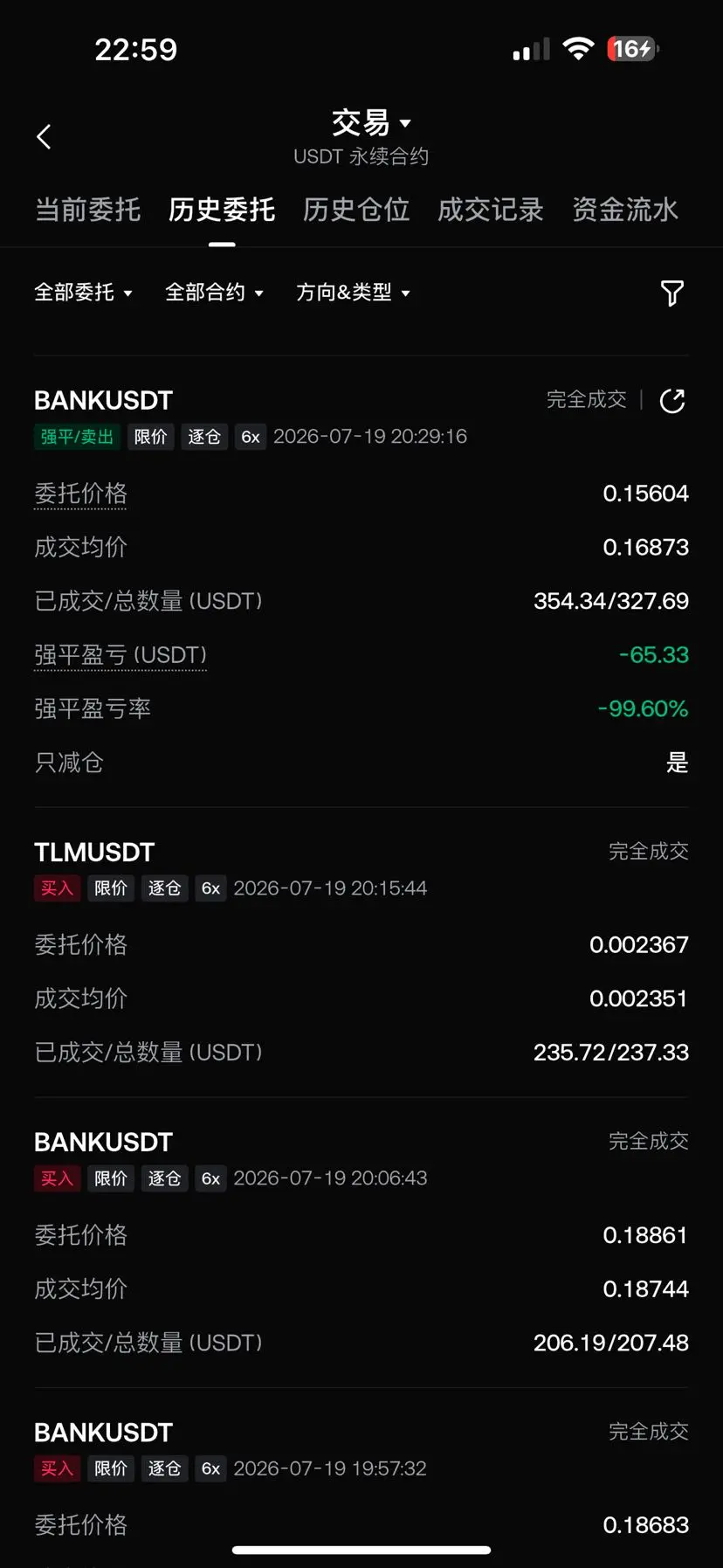Tap the underlined 委托价格 label

(80, 494)
